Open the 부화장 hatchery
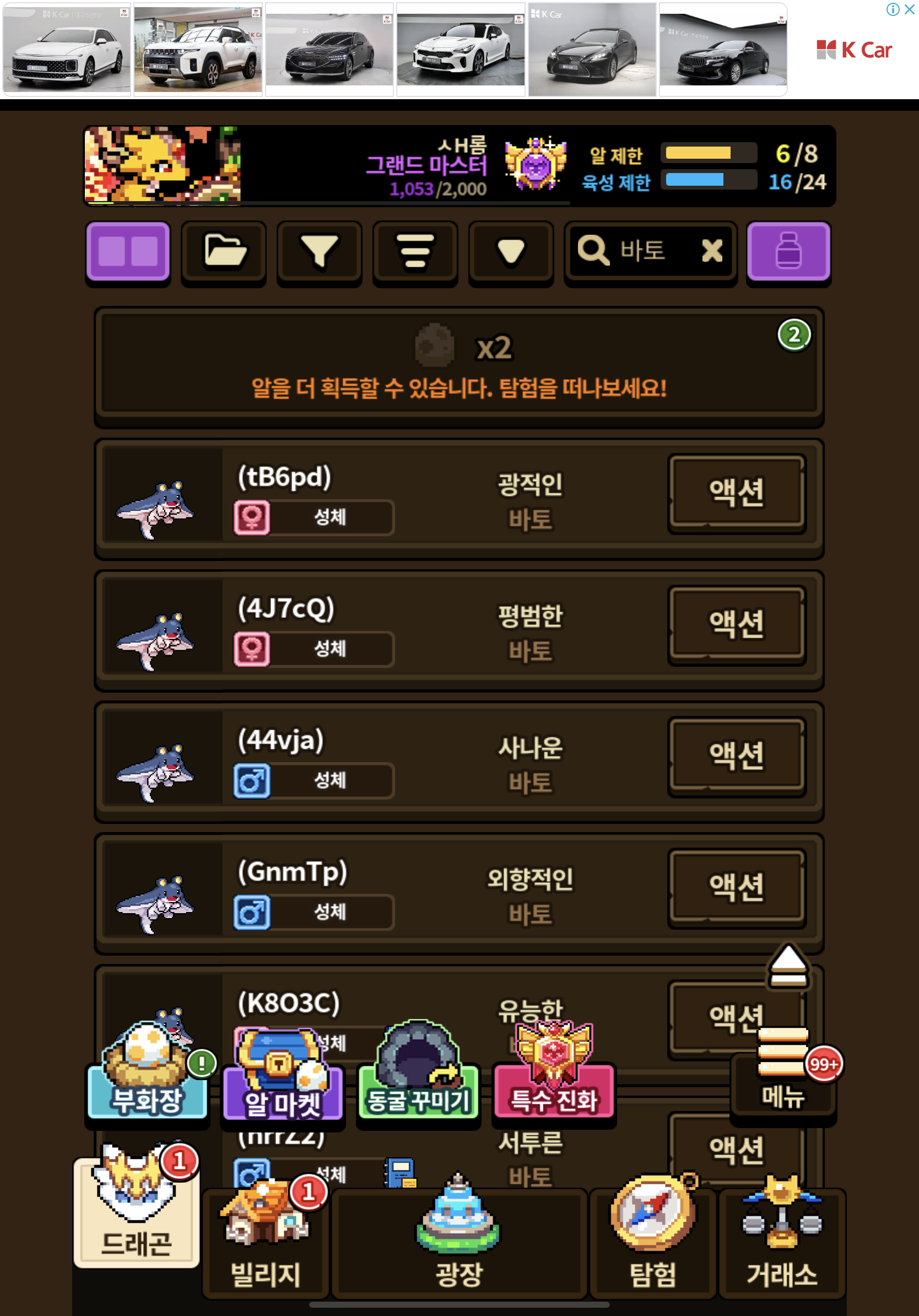The height and width of the screenshot is (1316, 919). coord(147,1075)
